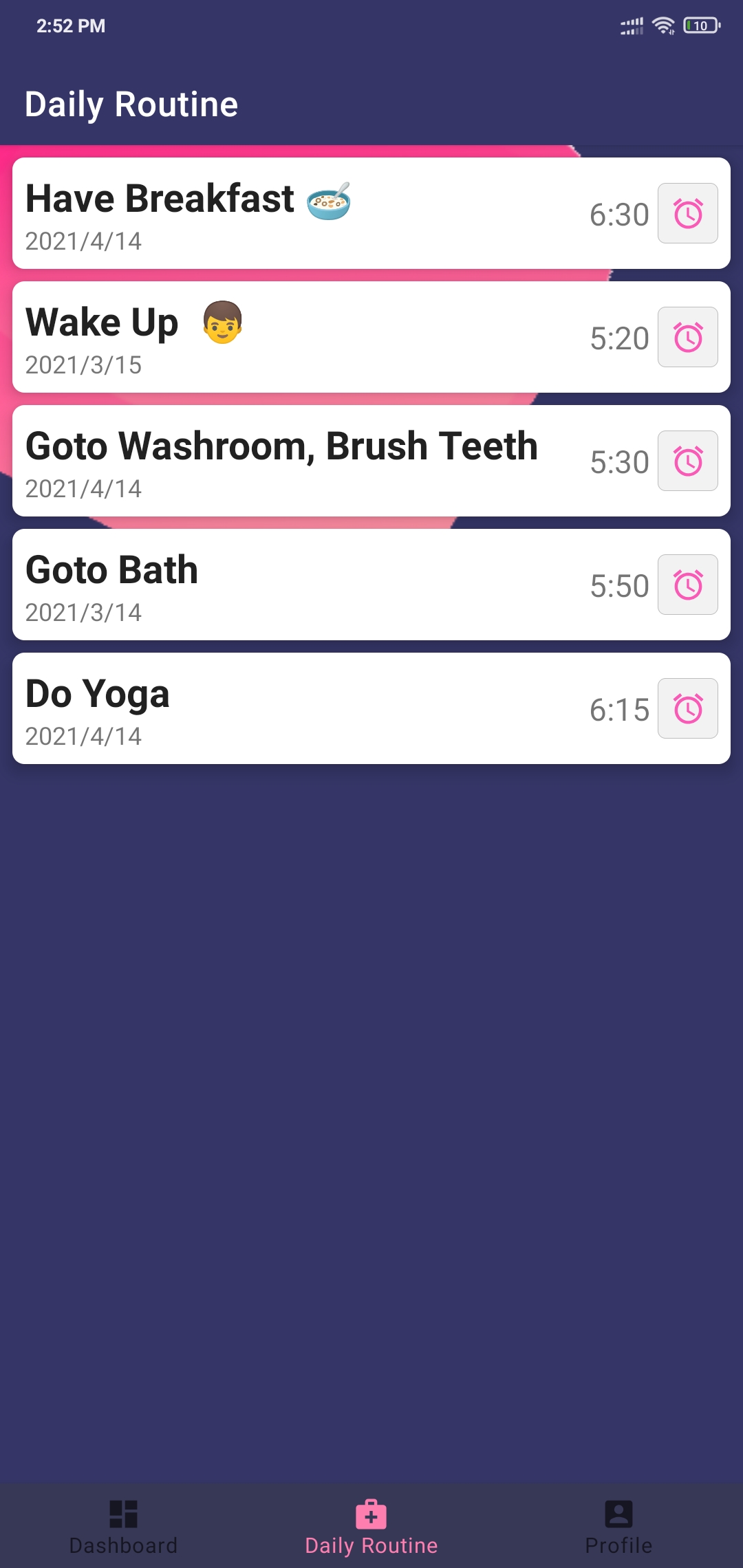743x1568 pixels.
Task: Set the alarm for Goto Bath
Action: [688, 585]
